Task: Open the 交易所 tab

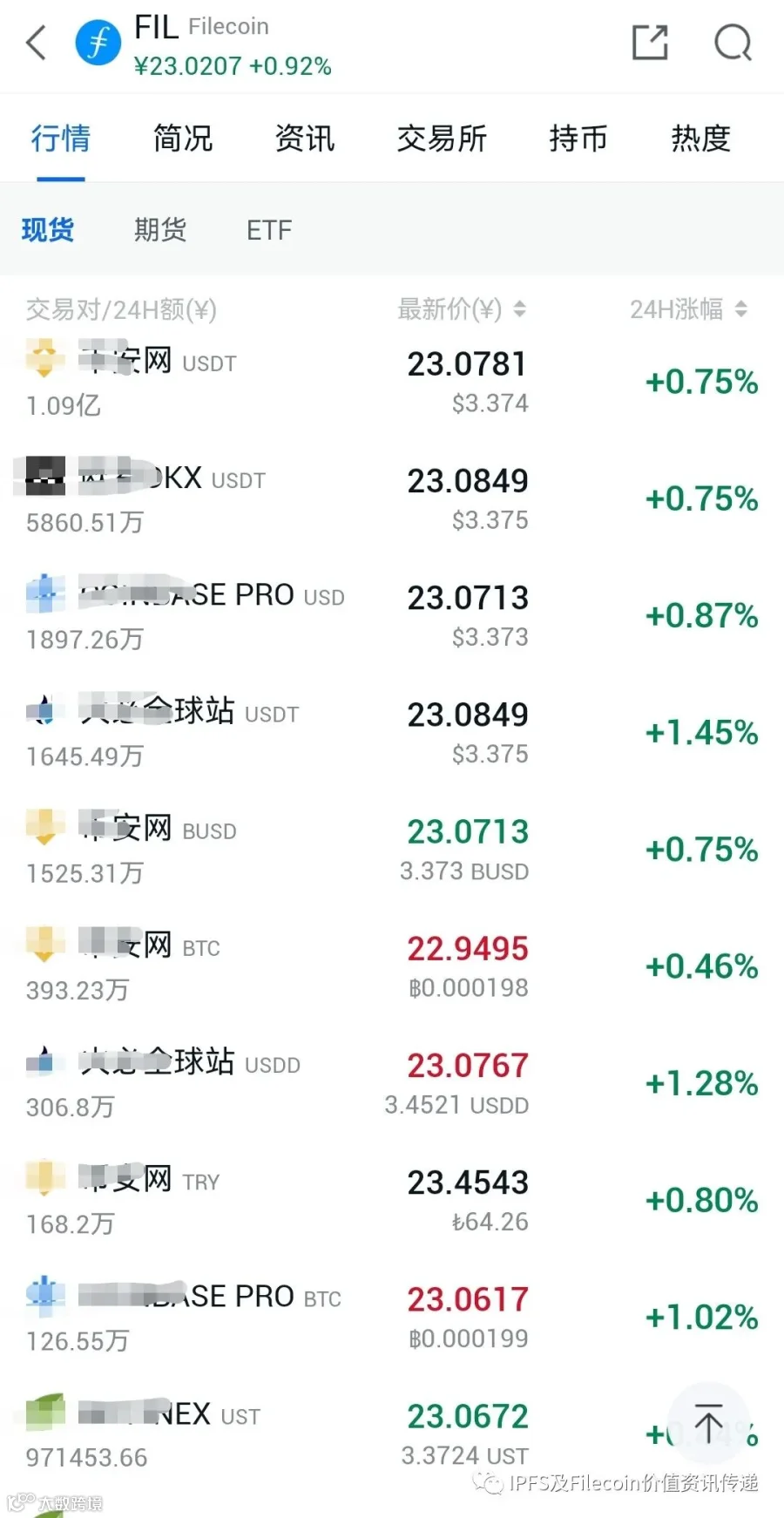Action: [442, 138]
